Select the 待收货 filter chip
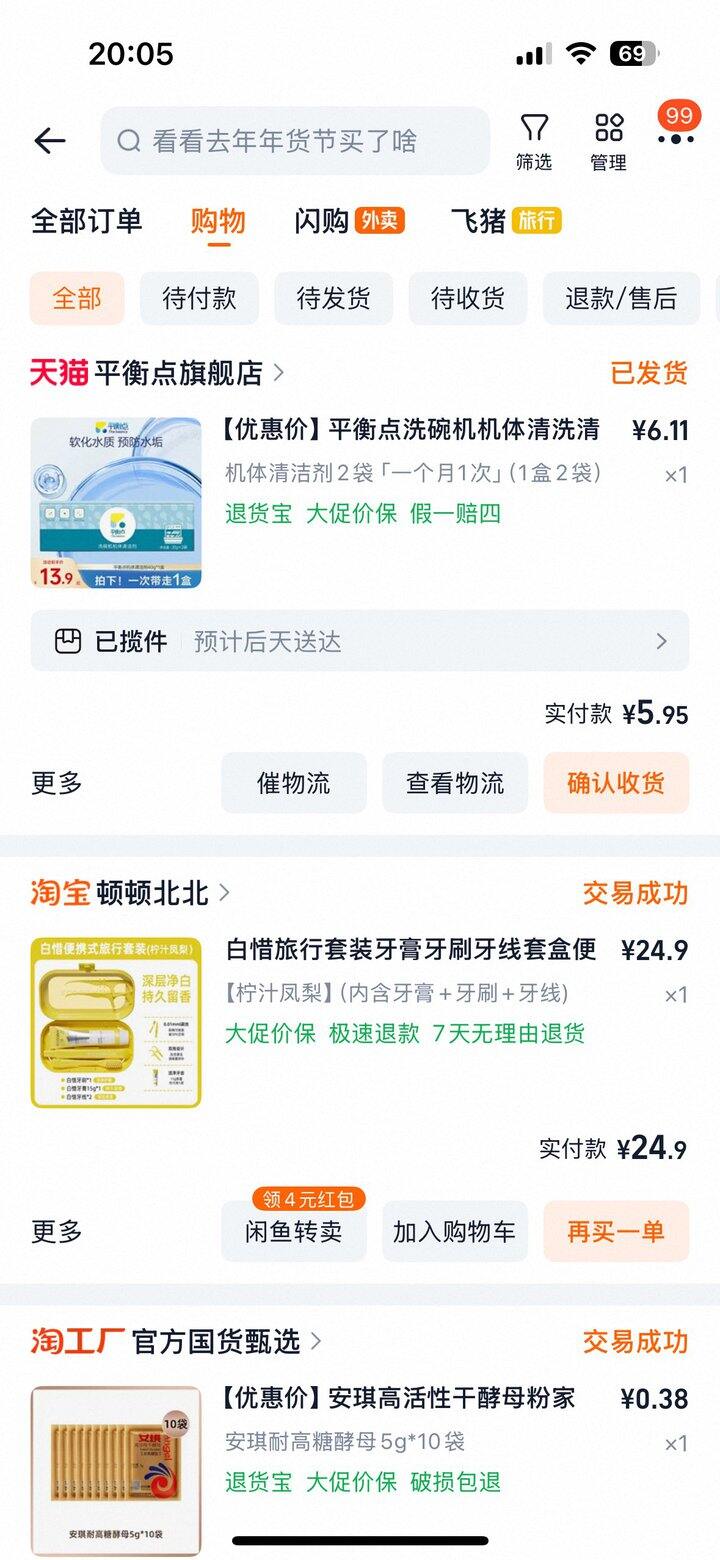 (467, 298)
